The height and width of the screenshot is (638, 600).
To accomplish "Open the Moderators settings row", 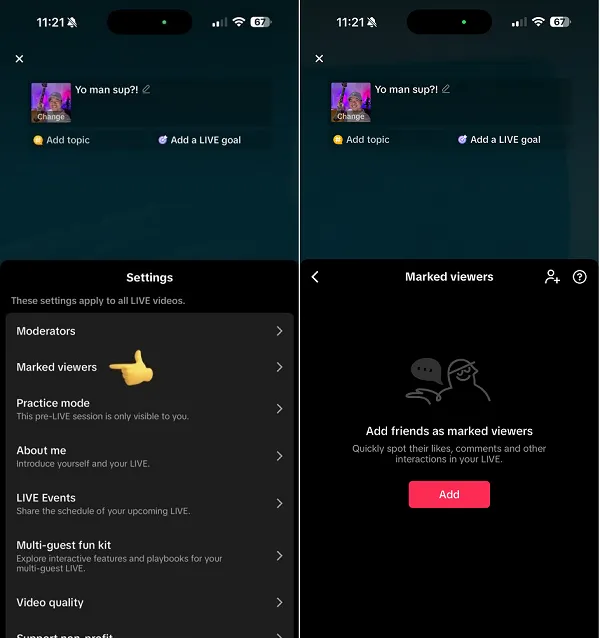I will coord(149,331).
